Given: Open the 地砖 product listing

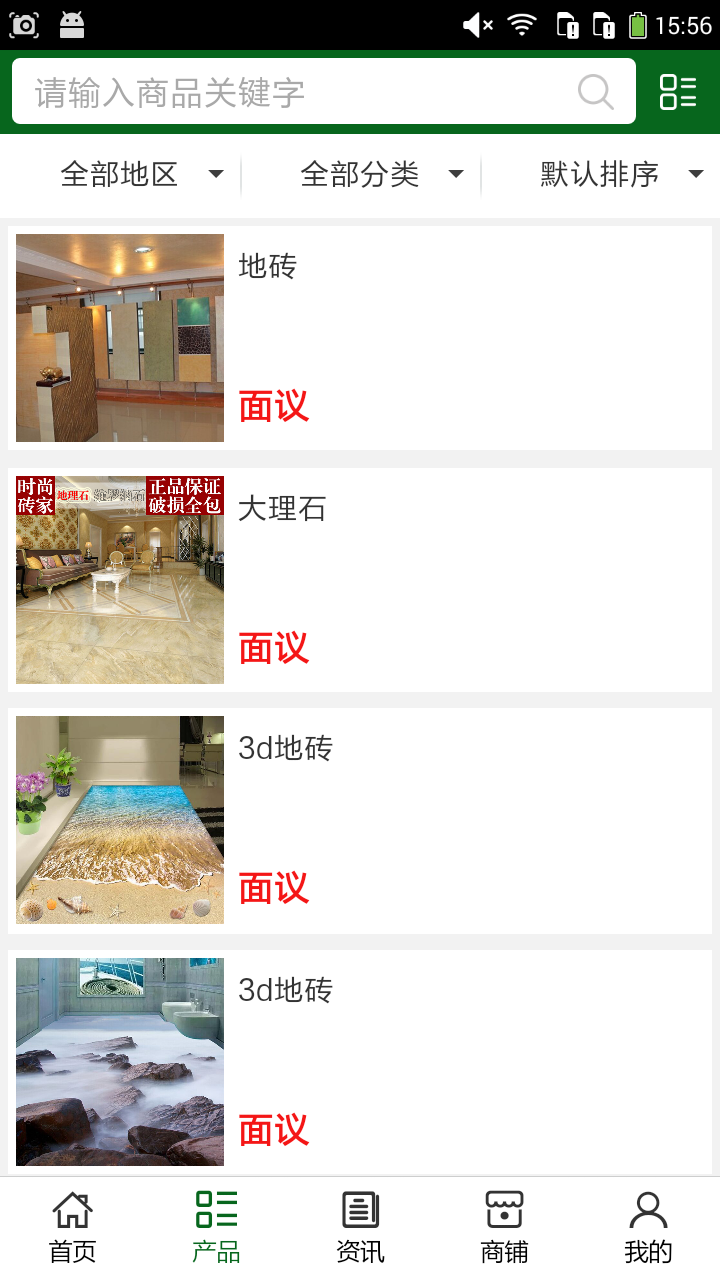Looking at the screenshot, I should point(265,266).
